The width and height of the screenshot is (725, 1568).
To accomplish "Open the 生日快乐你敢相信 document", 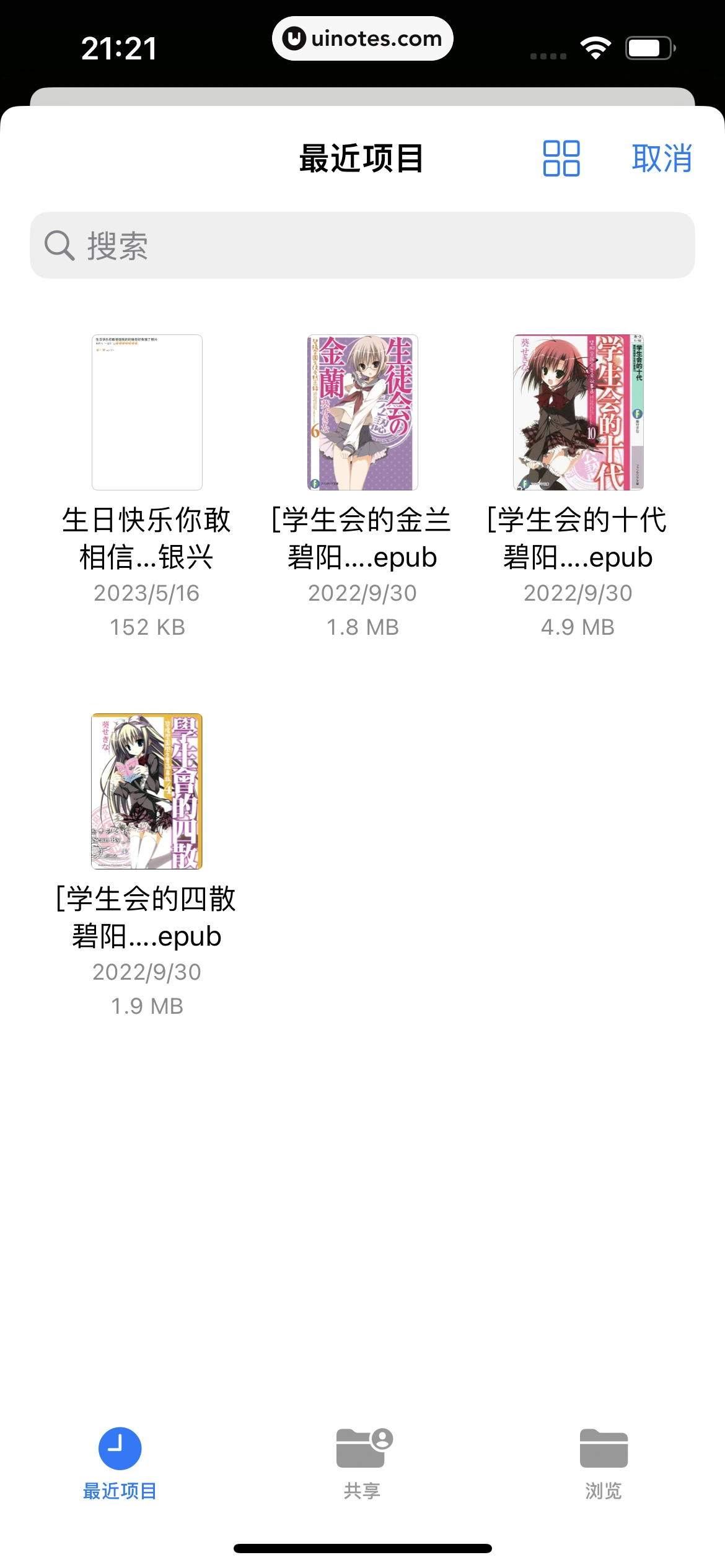I will tap(147, 412).
